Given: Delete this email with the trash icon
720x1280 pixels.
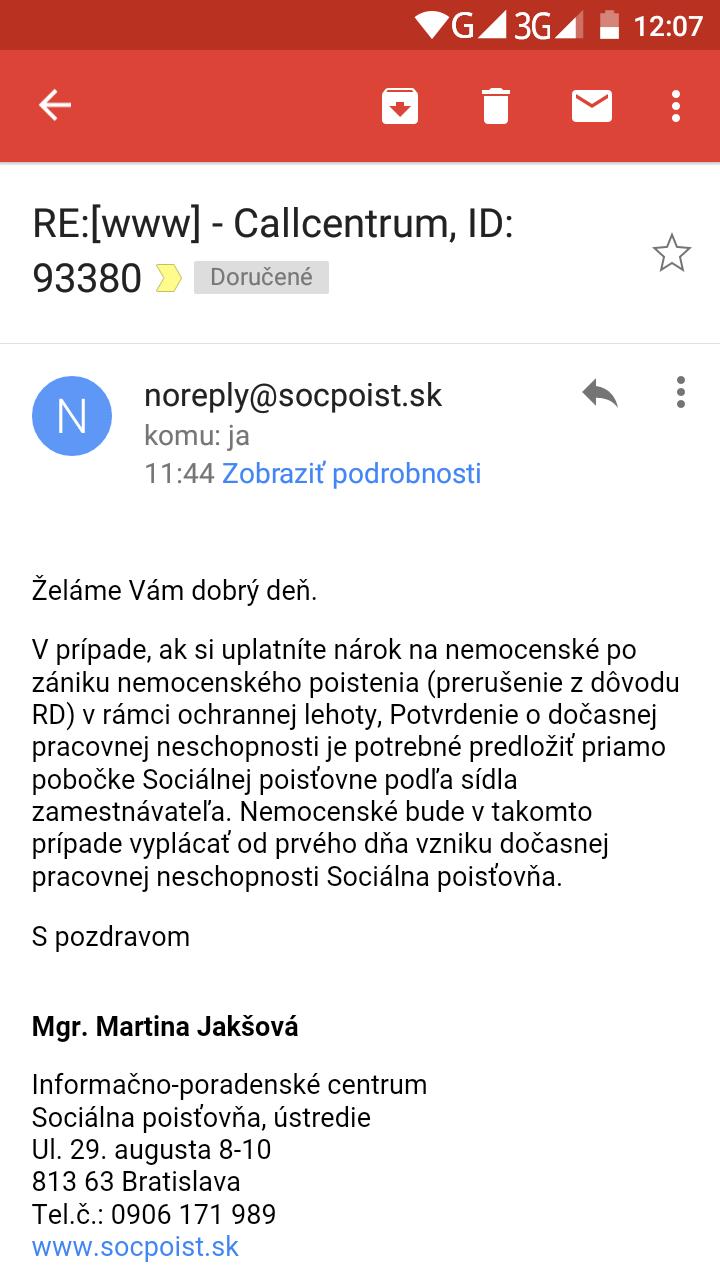Looking at the screenshot, I should tap(496, 105).
